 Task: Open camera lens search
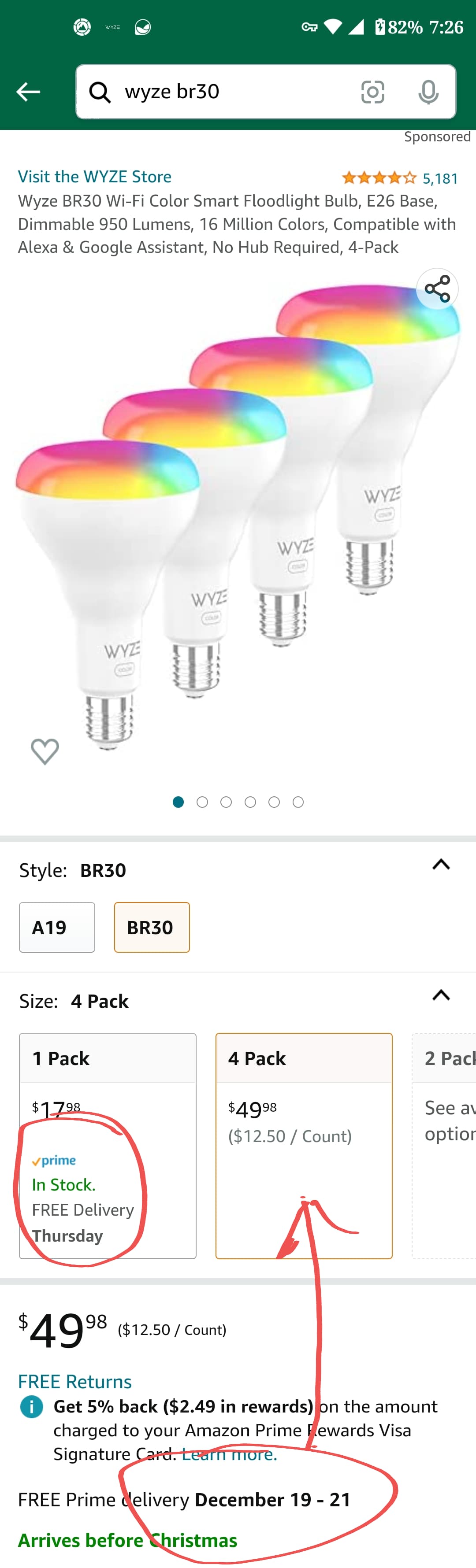click(372, 92)
